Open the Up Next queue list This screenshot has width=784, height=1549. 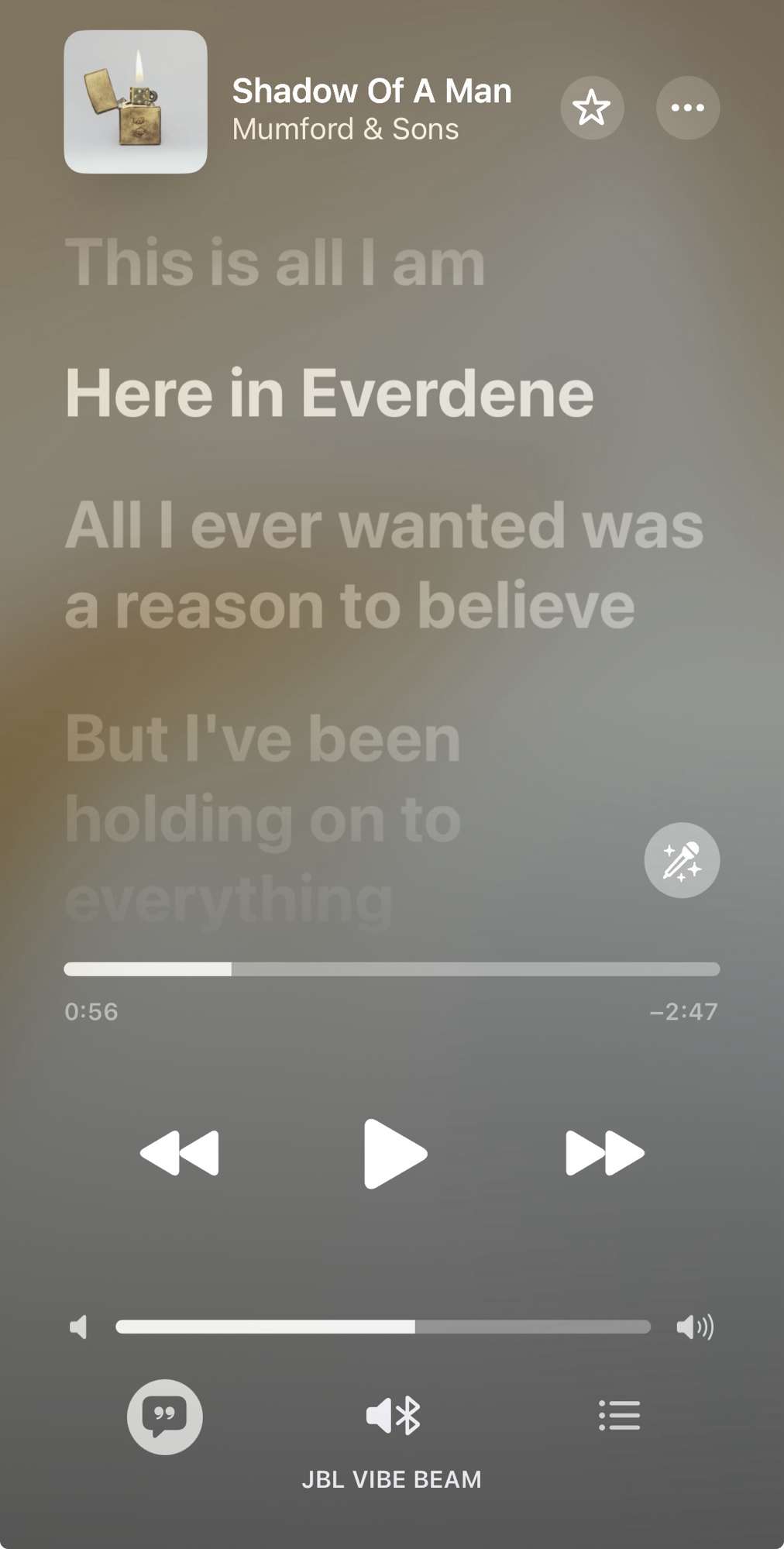click(619, 1415)
